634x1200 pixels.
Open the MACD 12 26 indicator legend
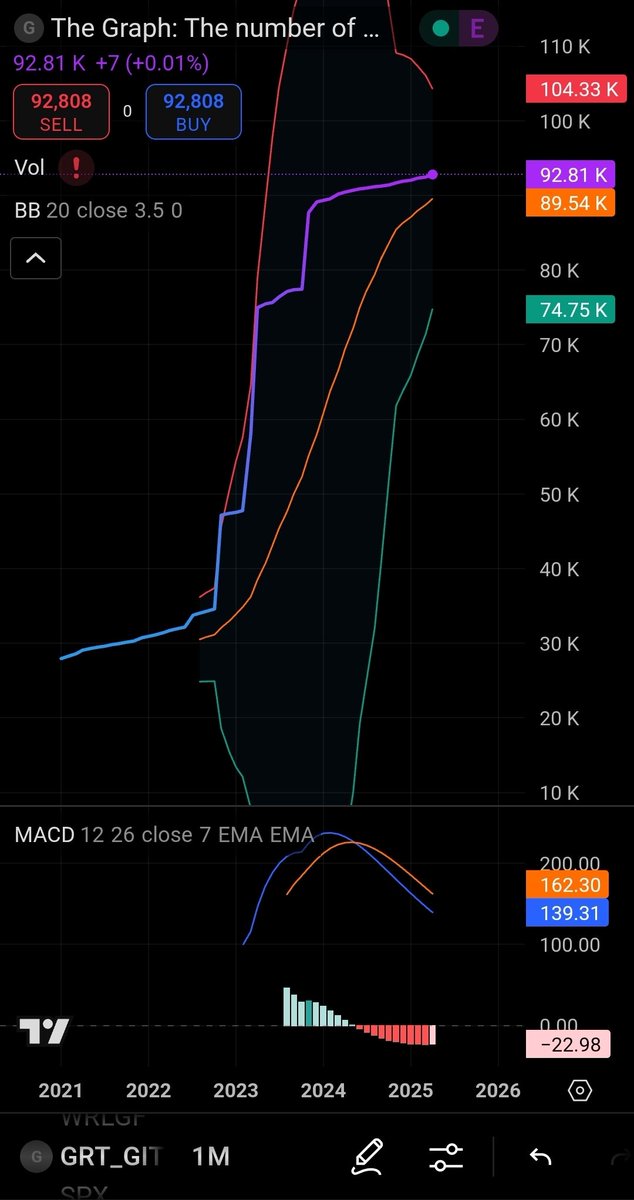click(x=164, y=834)
